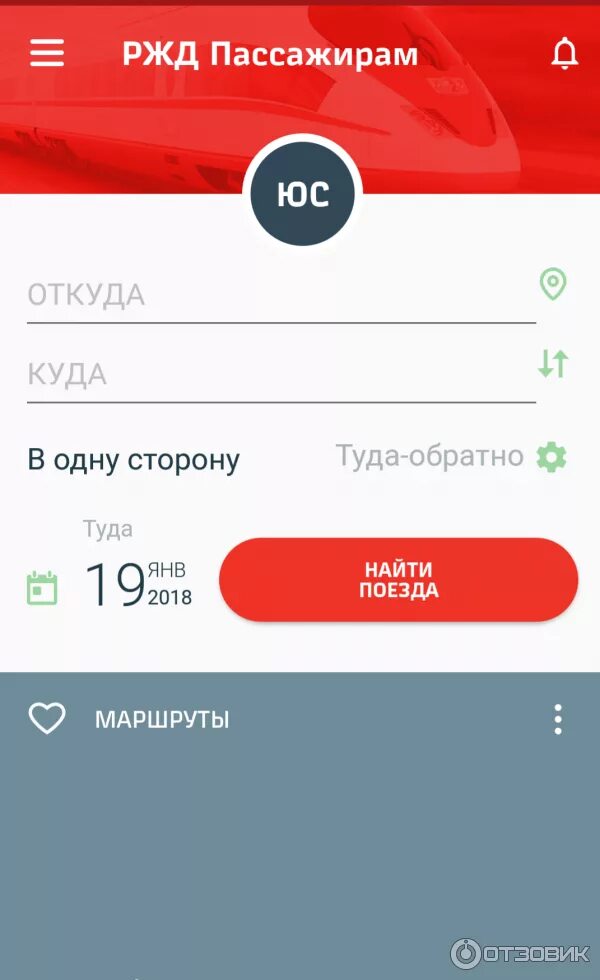Open favorite МАРШРУТЫ heart icon
The height and width of the screenshot is (980, 600).
click(47, 718)
